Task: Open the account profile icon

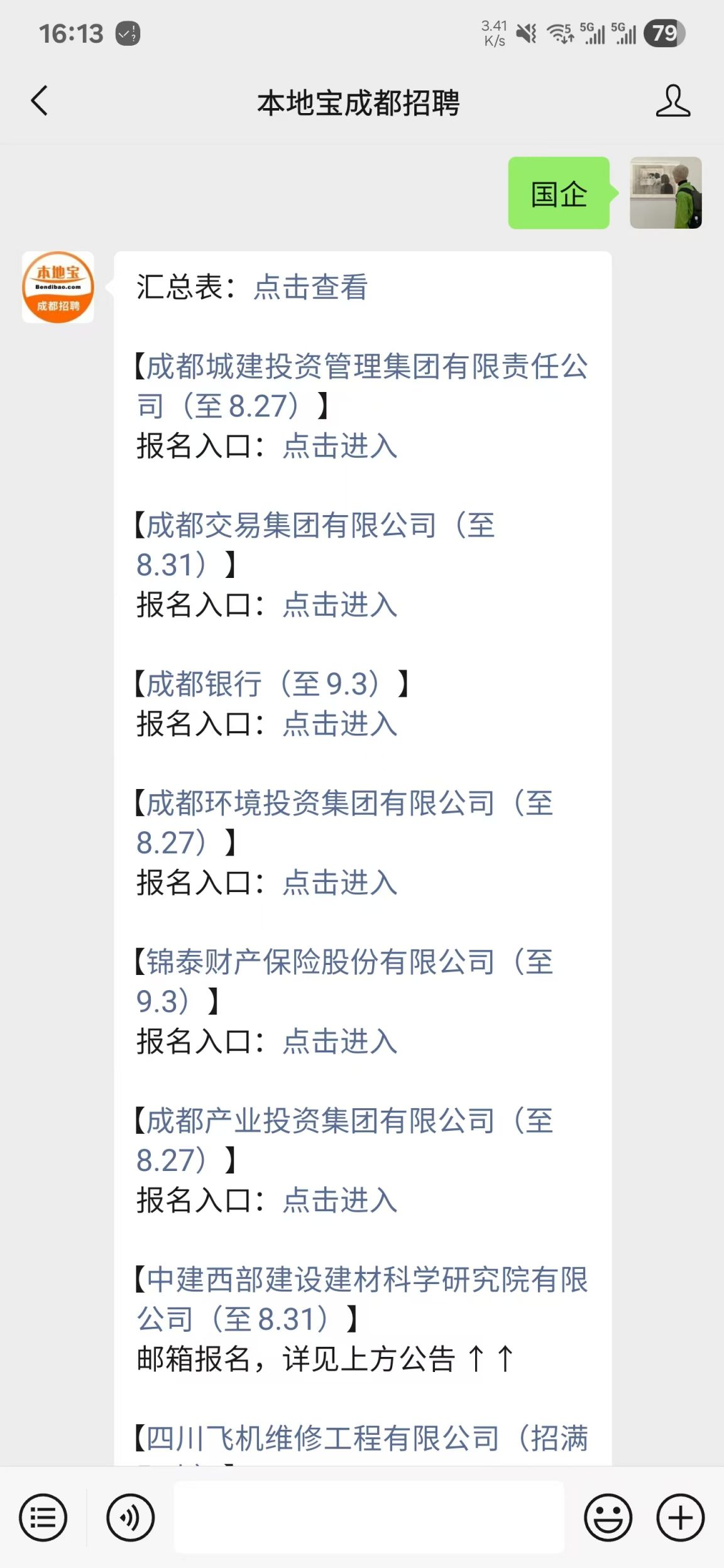Action: pos(673,101)
